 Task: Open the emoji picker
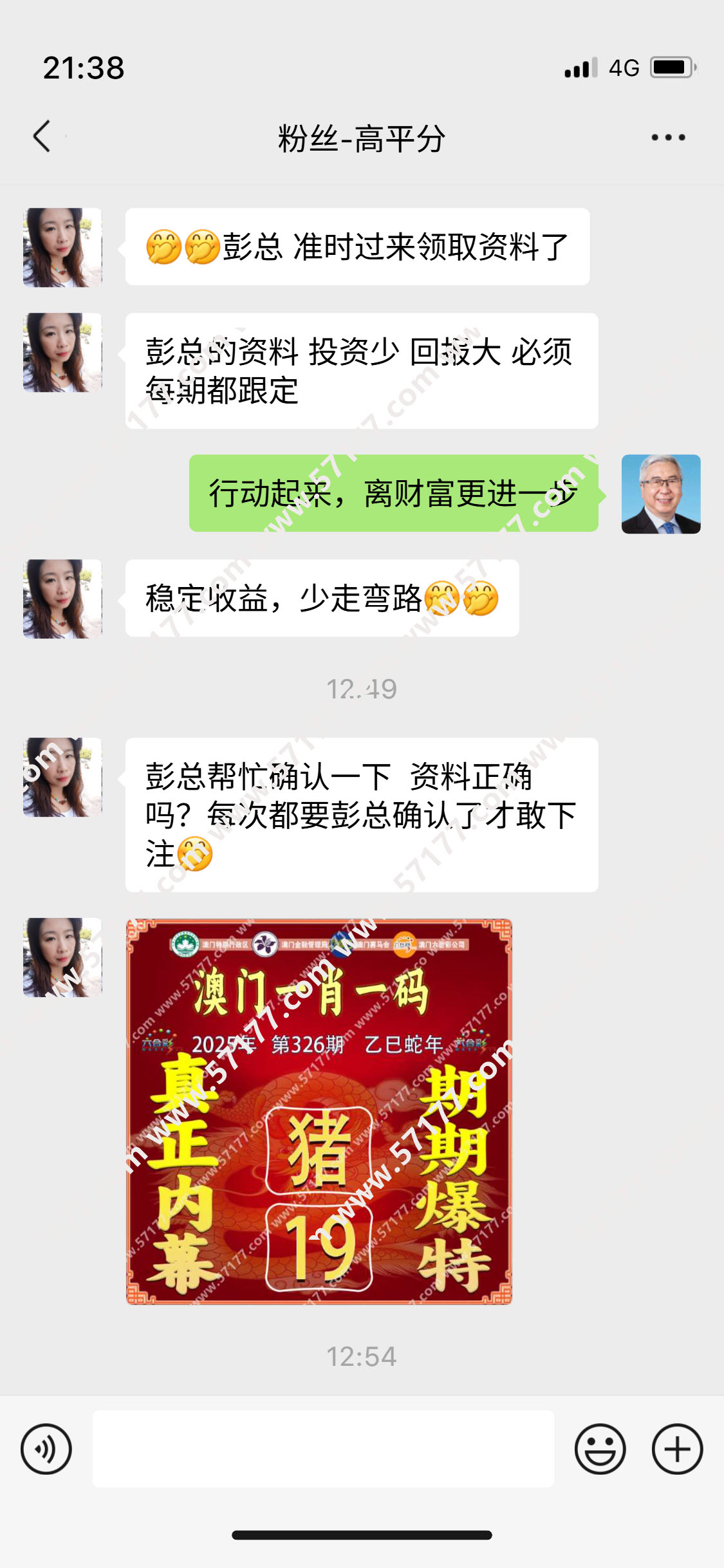click(x=600, y=1449)
